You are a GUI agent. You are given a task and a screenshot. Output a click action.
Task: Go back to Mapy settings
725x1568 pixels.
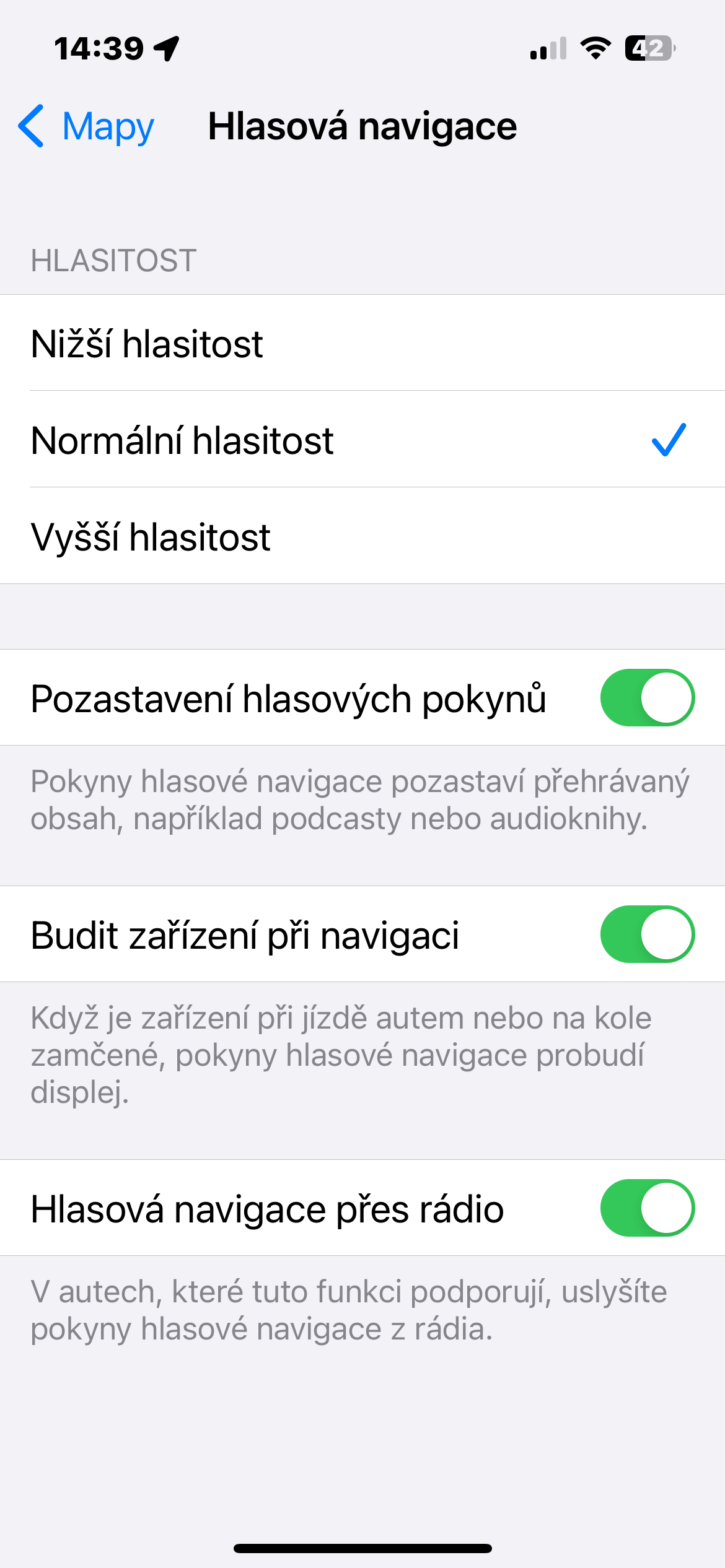coord(87,127)
